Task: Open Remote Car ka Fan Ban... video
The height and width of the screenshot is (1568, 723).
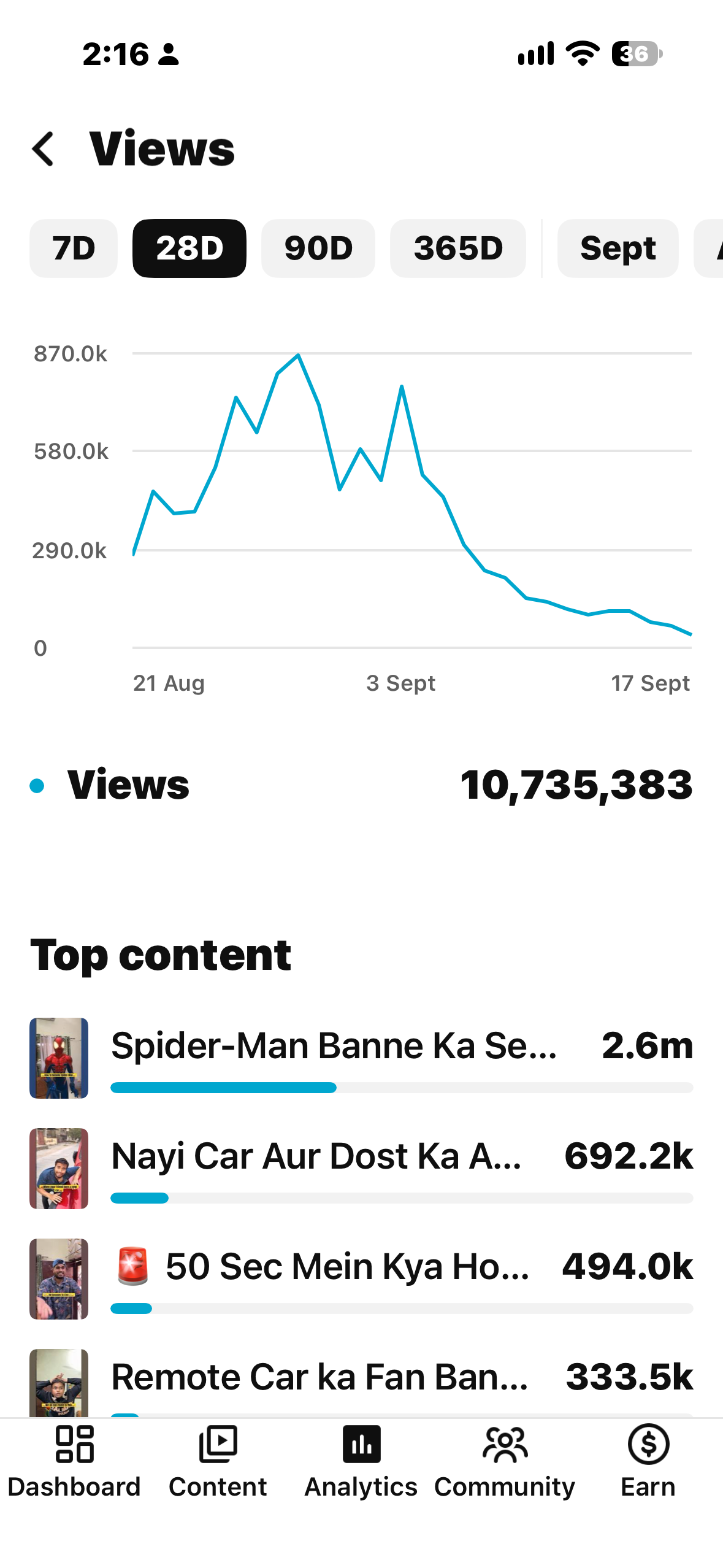Action: click(x=361, y=1383)
